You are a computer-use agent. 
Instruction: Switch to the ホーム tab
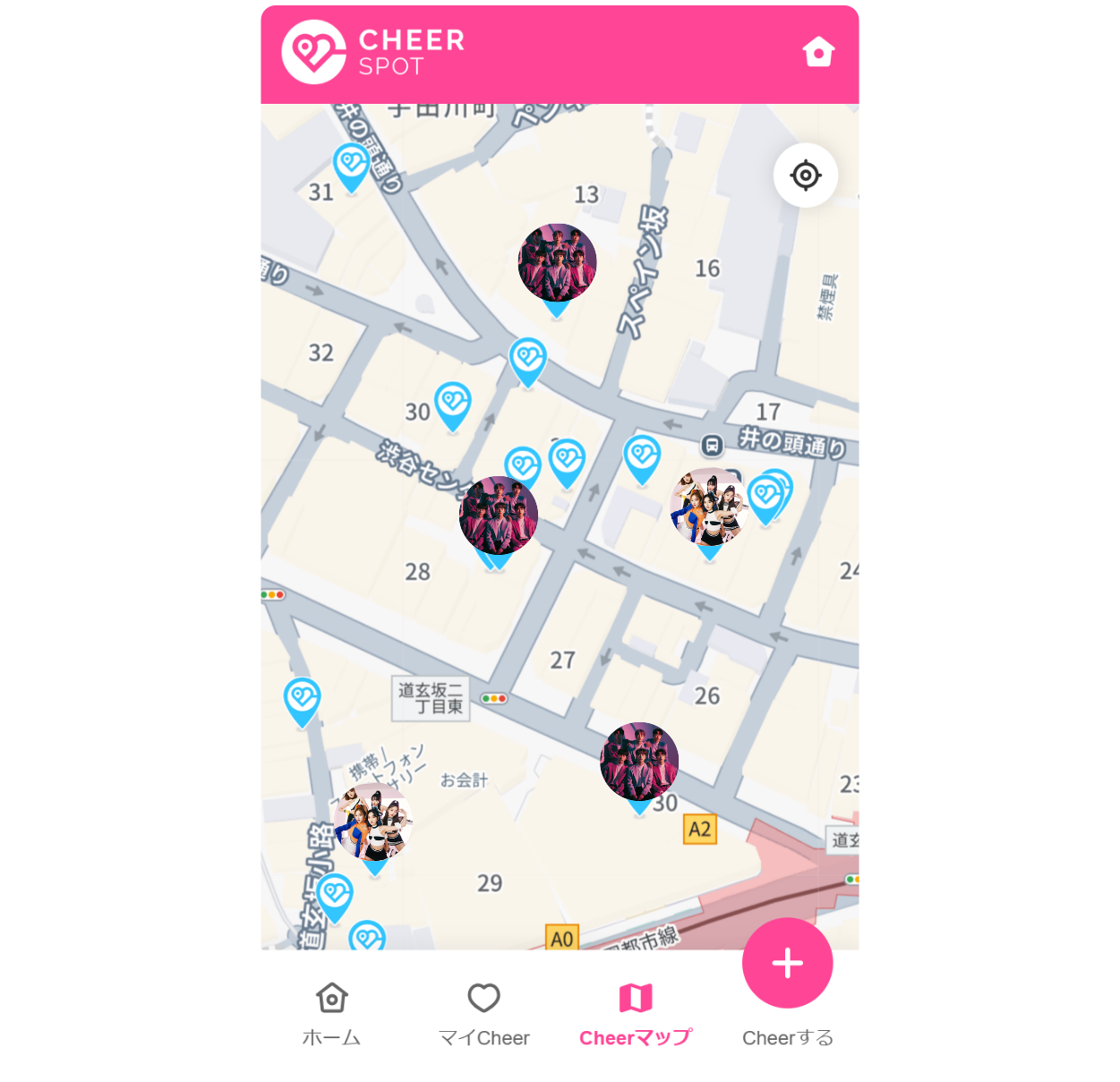coord(331,1015)
